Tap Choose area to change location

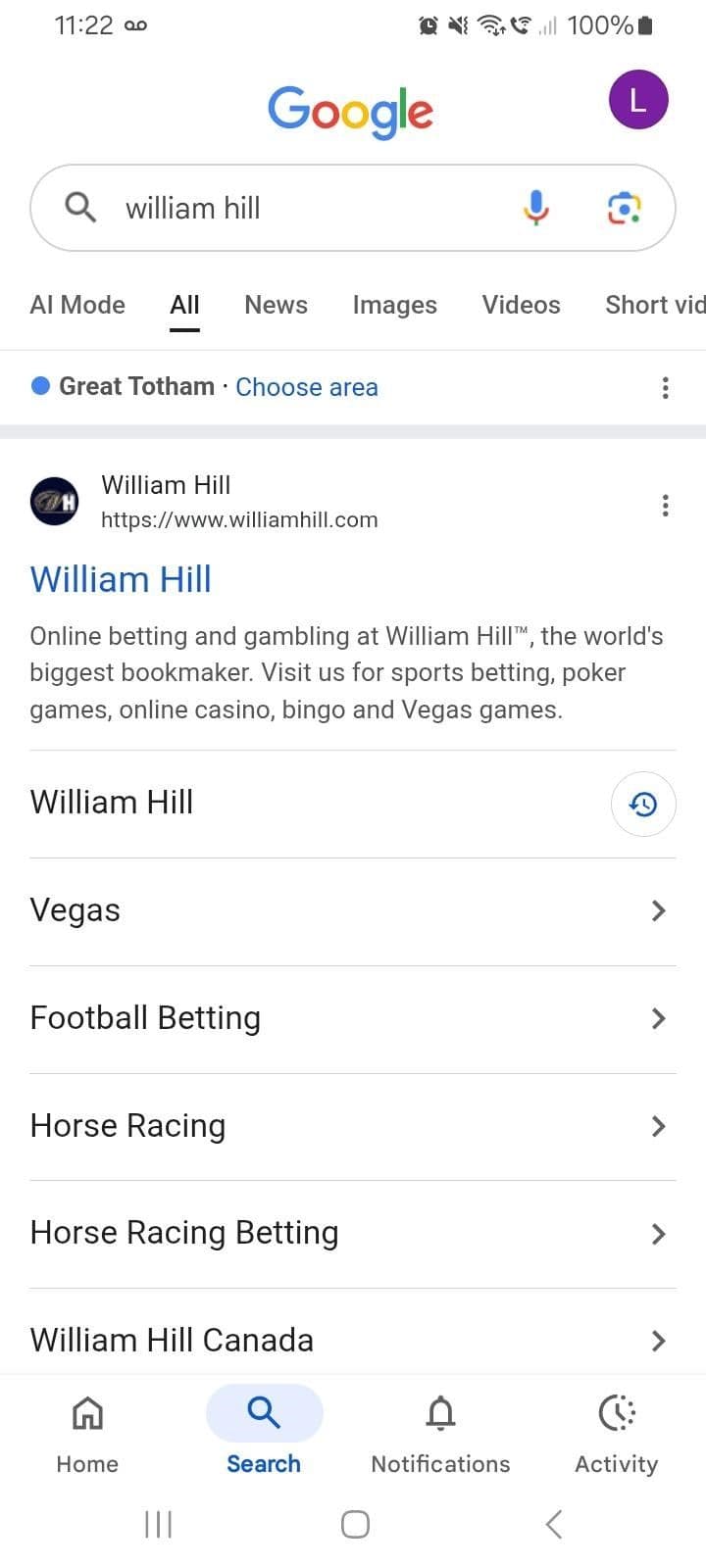307,386
